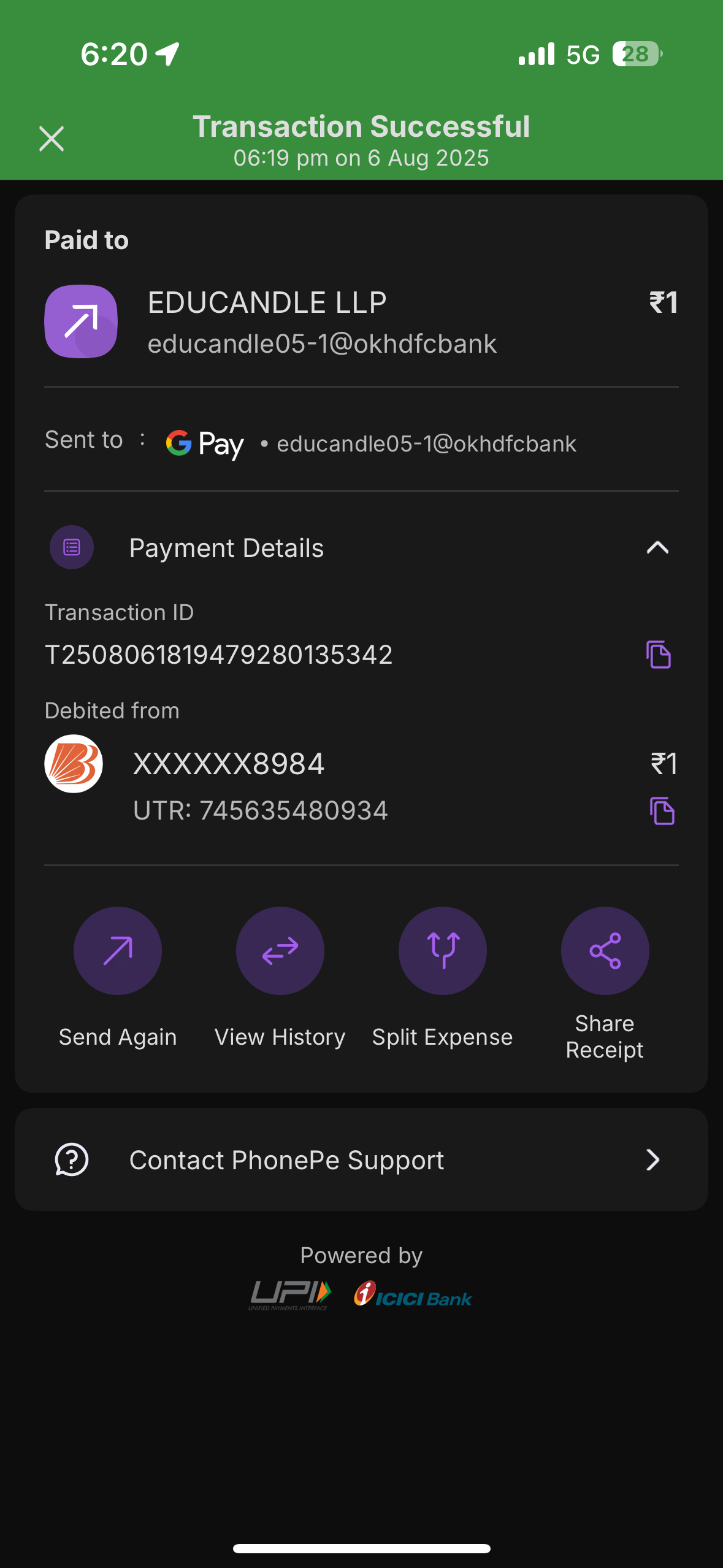Viewport: 723px width, 1568px height.
Task: Close the transaction success screen
Action: click(52, 139)
